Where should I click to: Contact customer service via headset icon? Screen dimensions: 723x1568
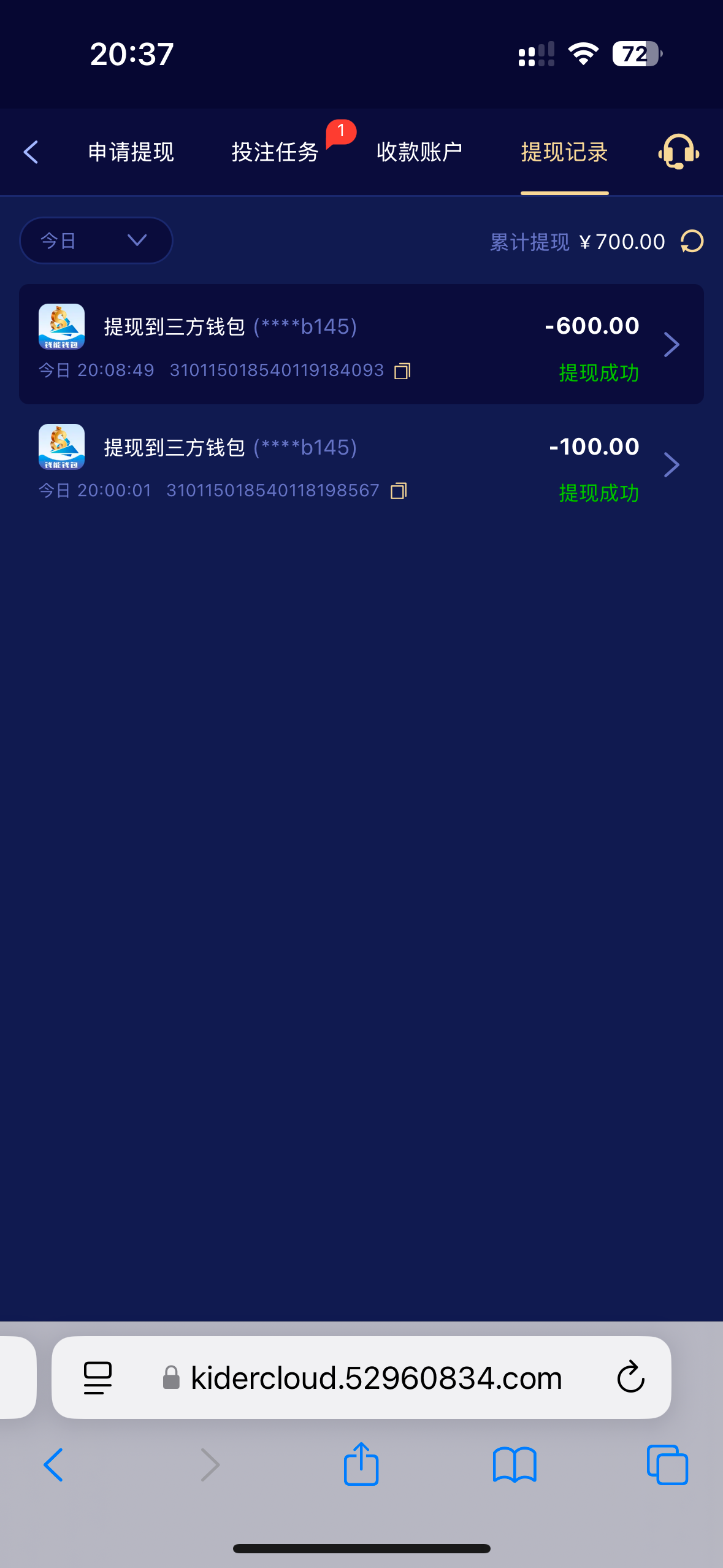(678, 152)
